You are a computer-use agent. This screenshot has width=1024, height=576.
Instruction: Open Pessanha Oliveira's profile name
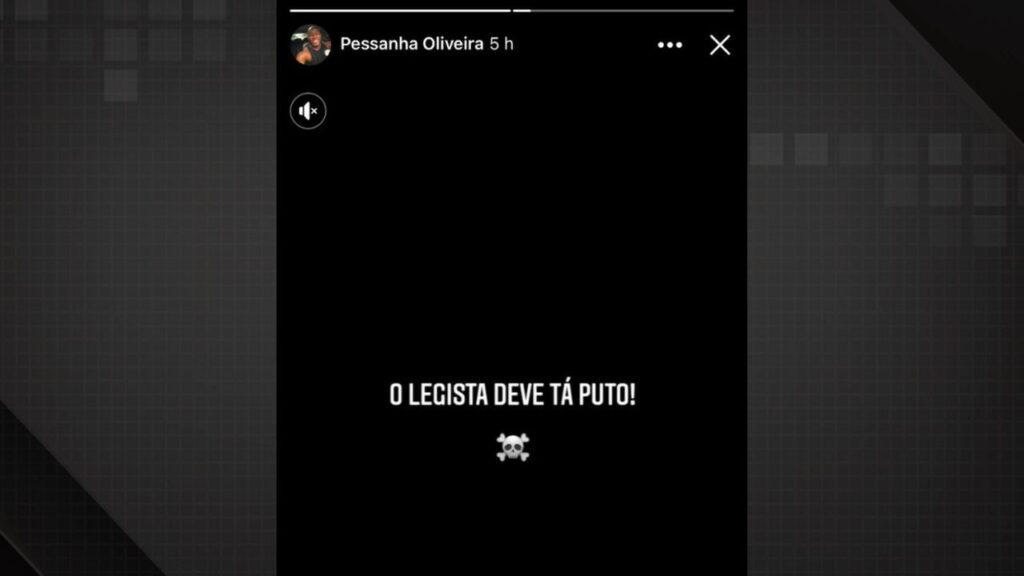[x=412, y=44]
